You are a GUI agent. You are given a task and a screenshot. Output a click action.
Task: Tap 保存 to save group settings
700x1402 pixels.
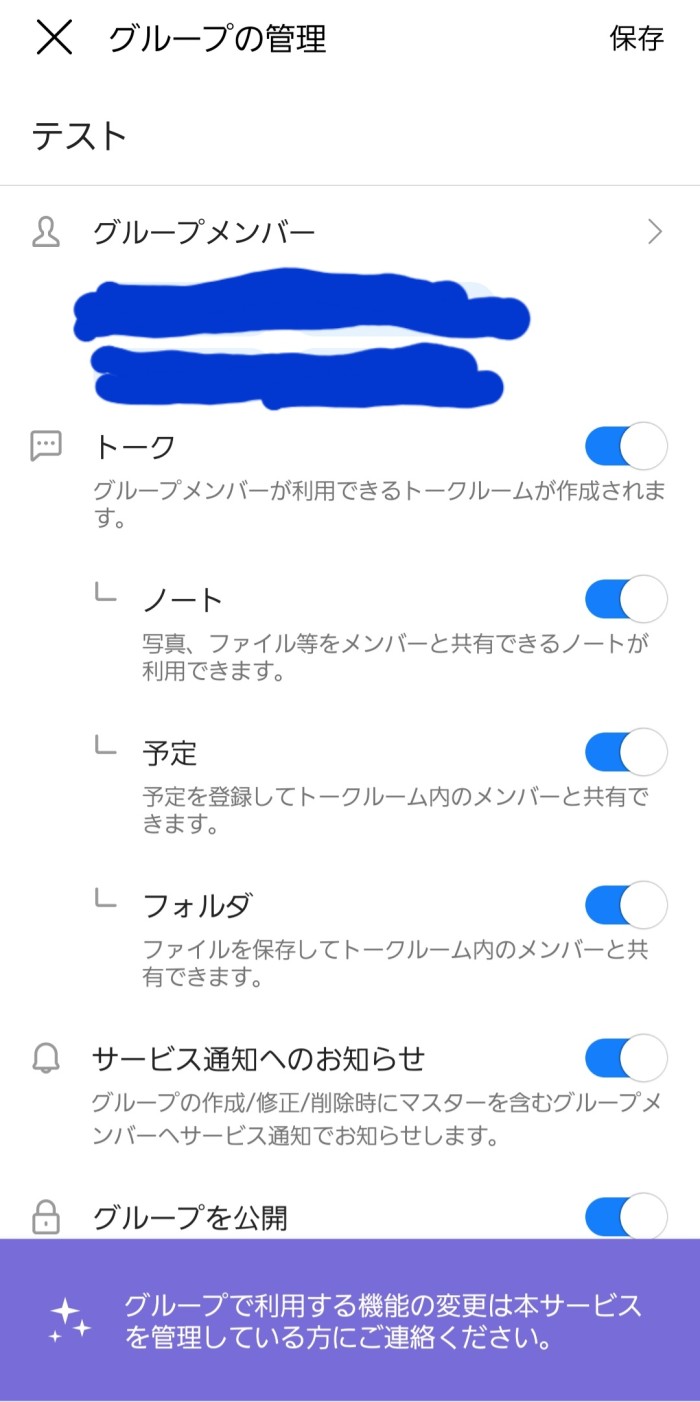click(x=637, y=39)
